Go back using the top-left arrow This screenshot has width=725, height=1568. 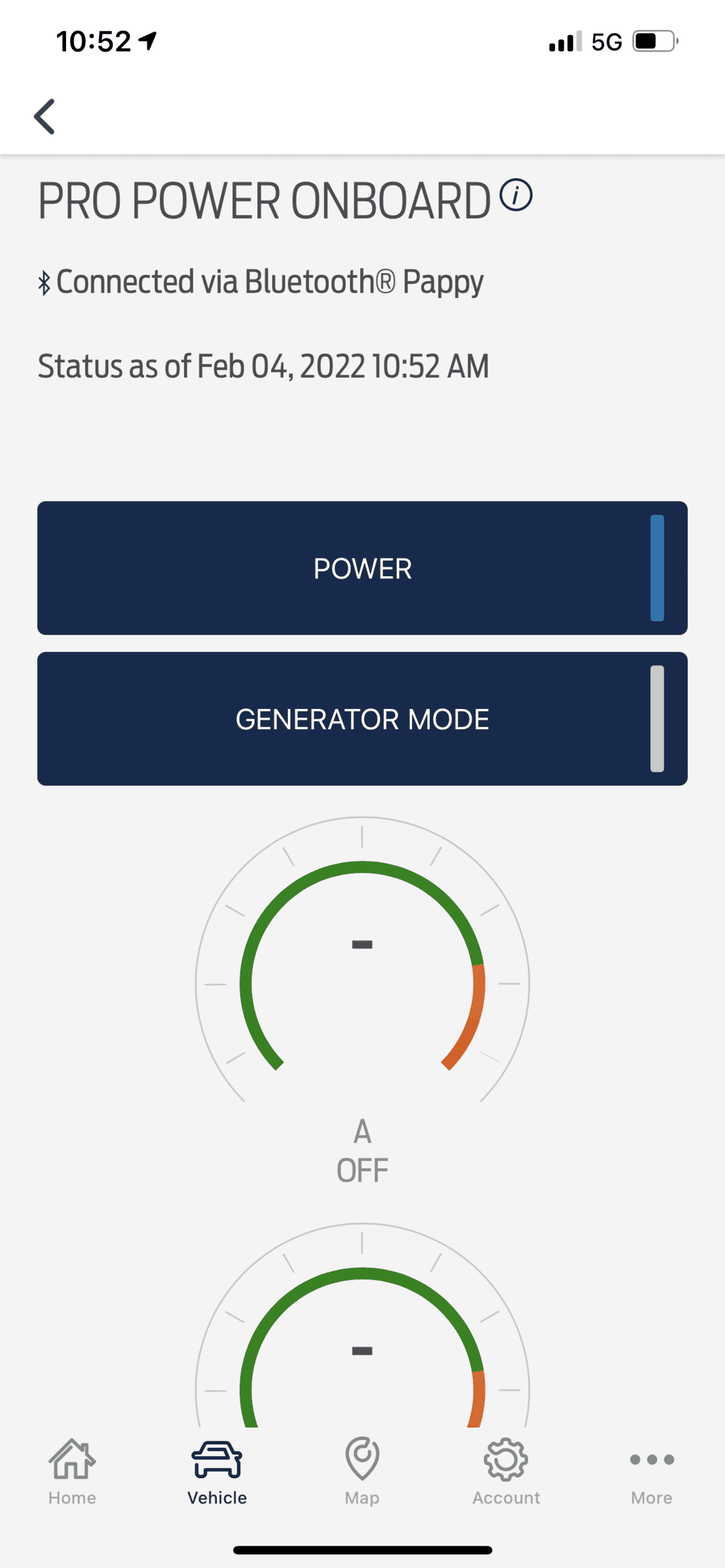[44, 117]
